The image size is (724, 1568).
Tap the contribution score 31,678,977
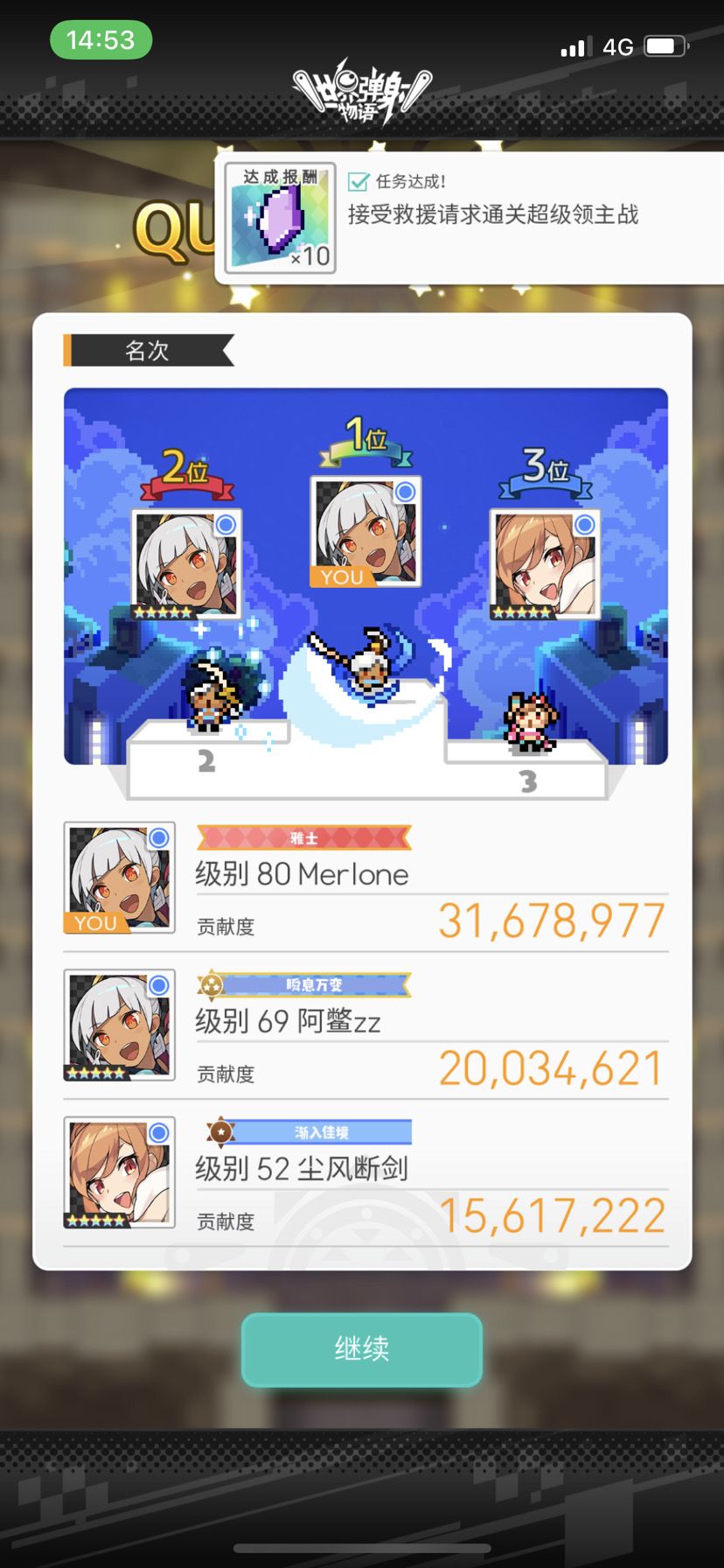click(551, 920)
